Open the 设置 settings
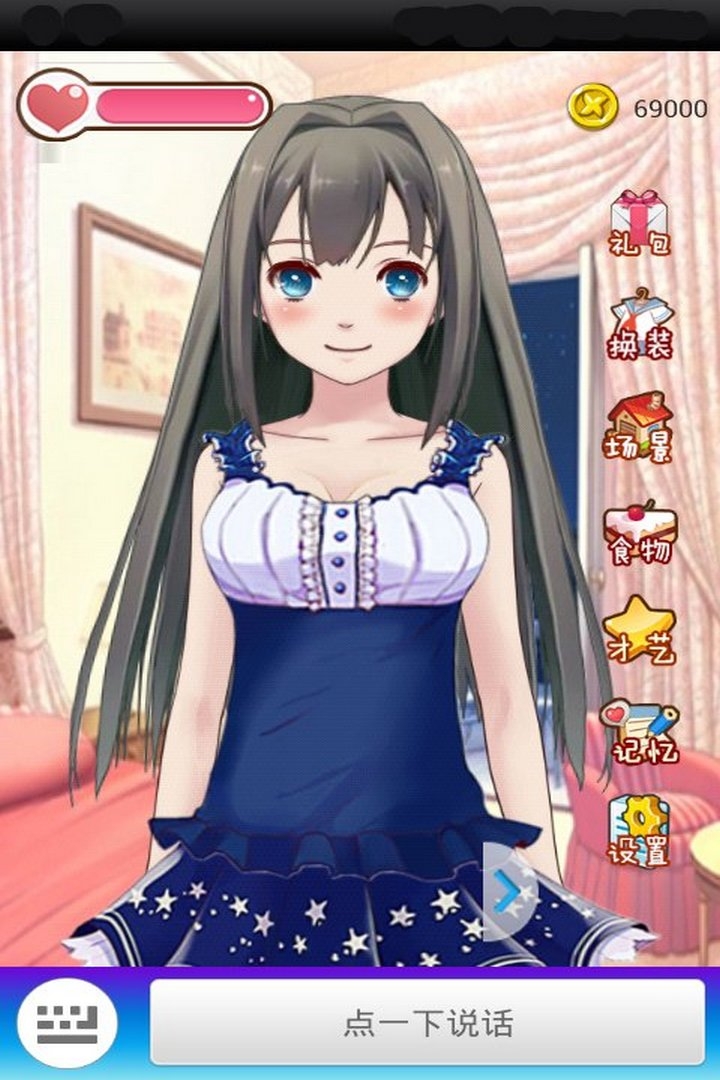The width and height of the screenshot is (720, 1080). [639, 832]
